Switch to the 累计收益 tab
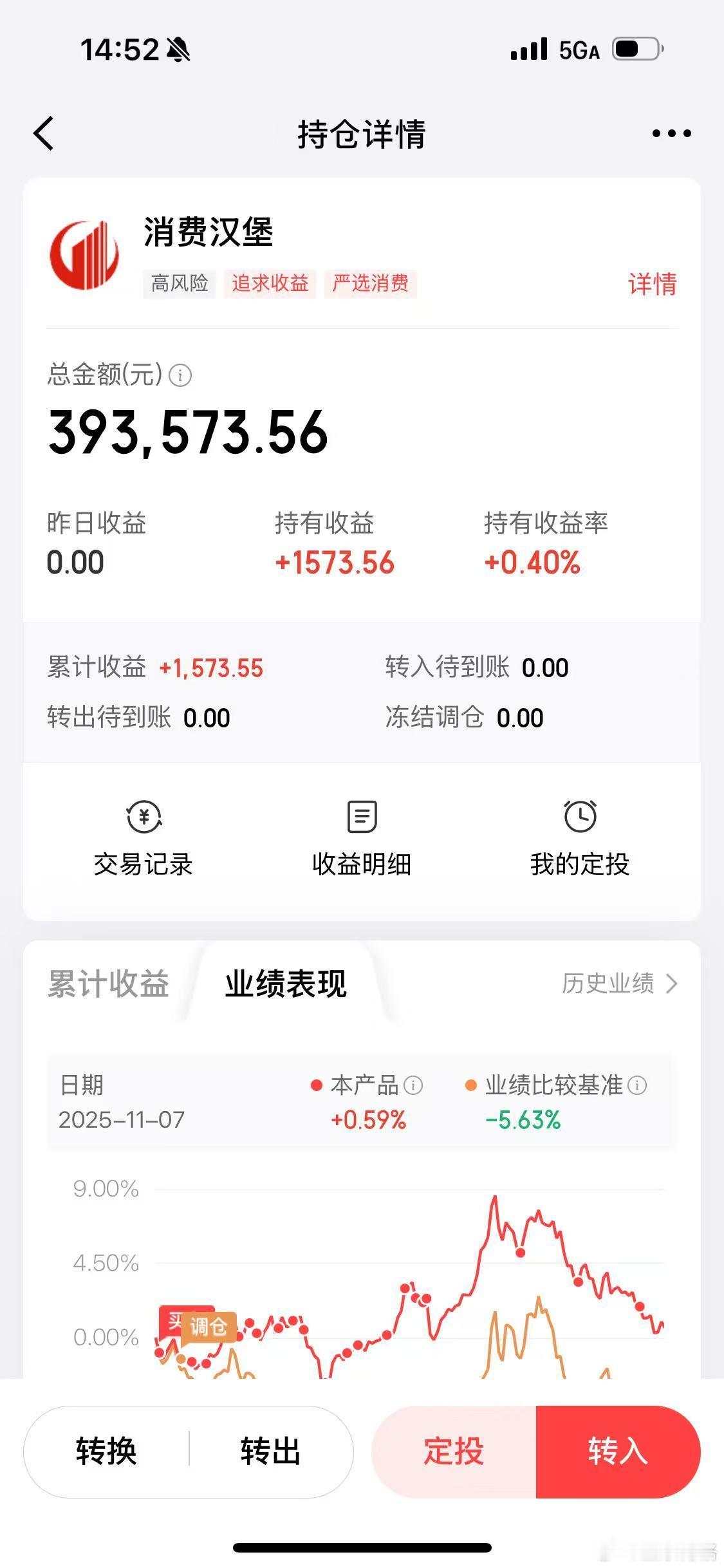This screenshot has height=1568, width=724. pyautogui.click(x=108, y=984)
